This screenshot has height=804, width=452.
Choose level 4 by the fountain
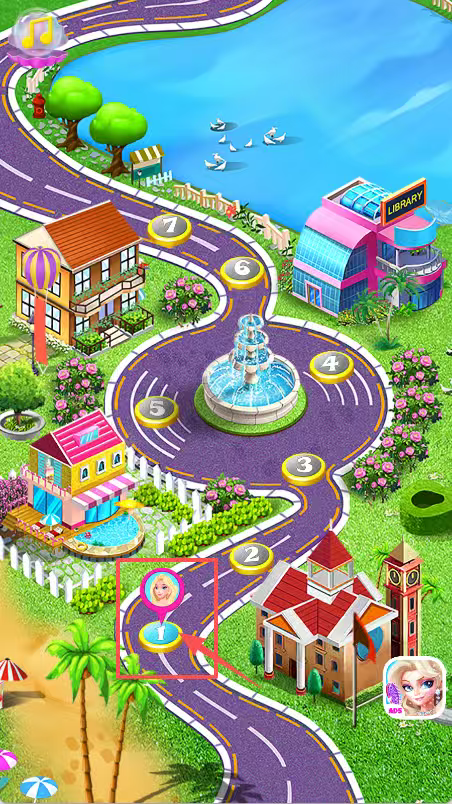pyautogui.click(x=332, y=366)
